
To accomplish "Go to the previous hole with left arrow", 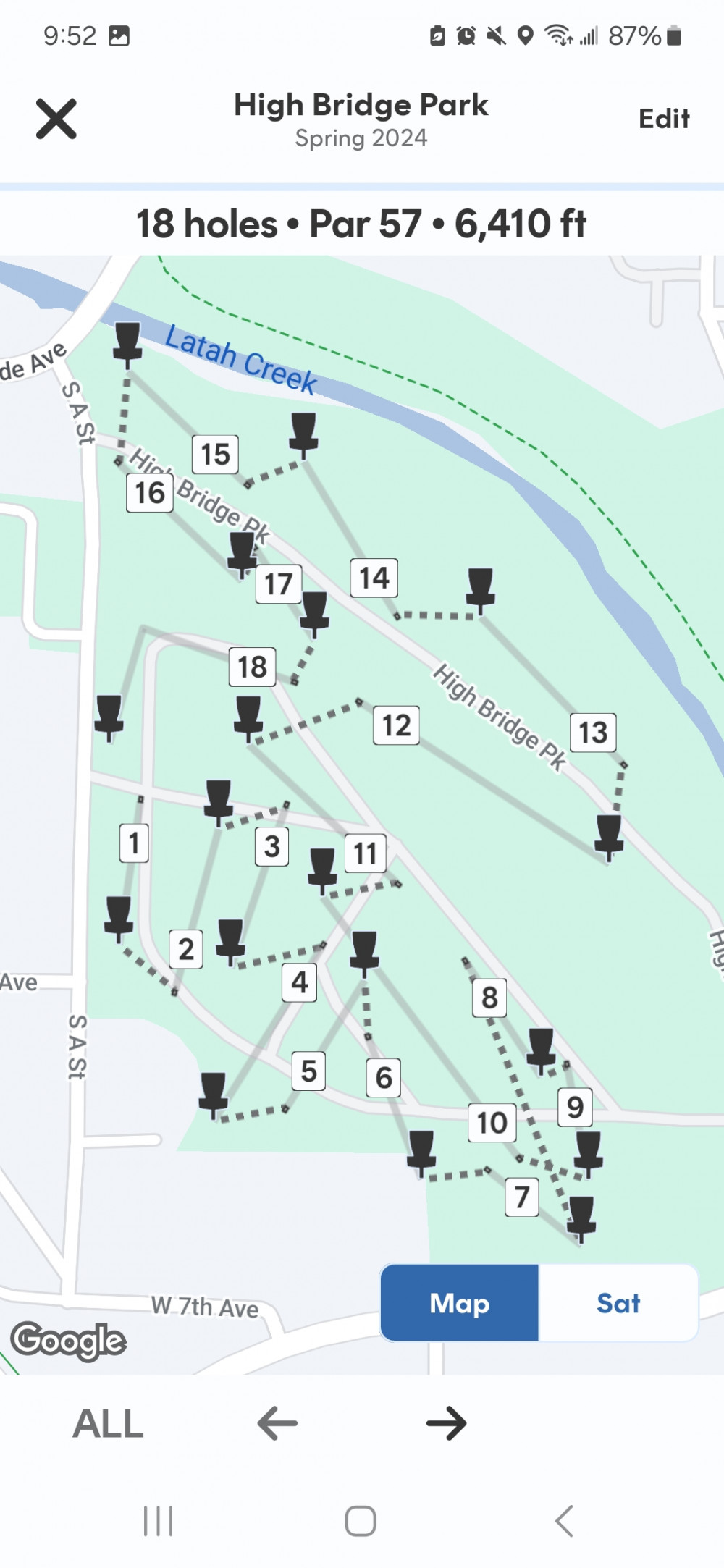I will tap(277, 1424).
